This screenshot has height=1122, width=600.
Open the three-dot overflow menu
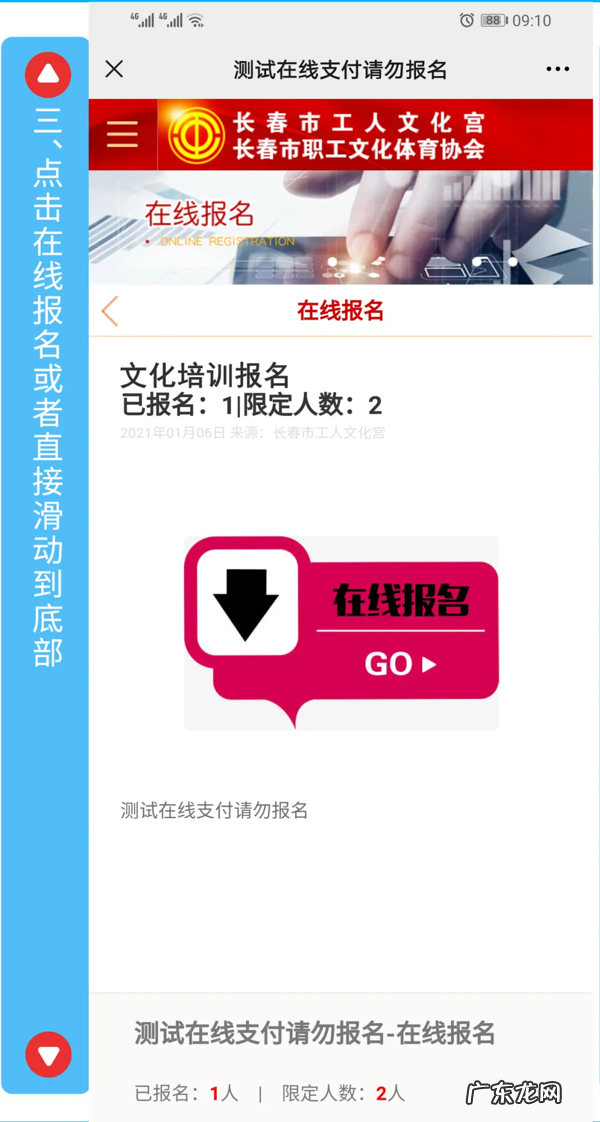(557, 69)
